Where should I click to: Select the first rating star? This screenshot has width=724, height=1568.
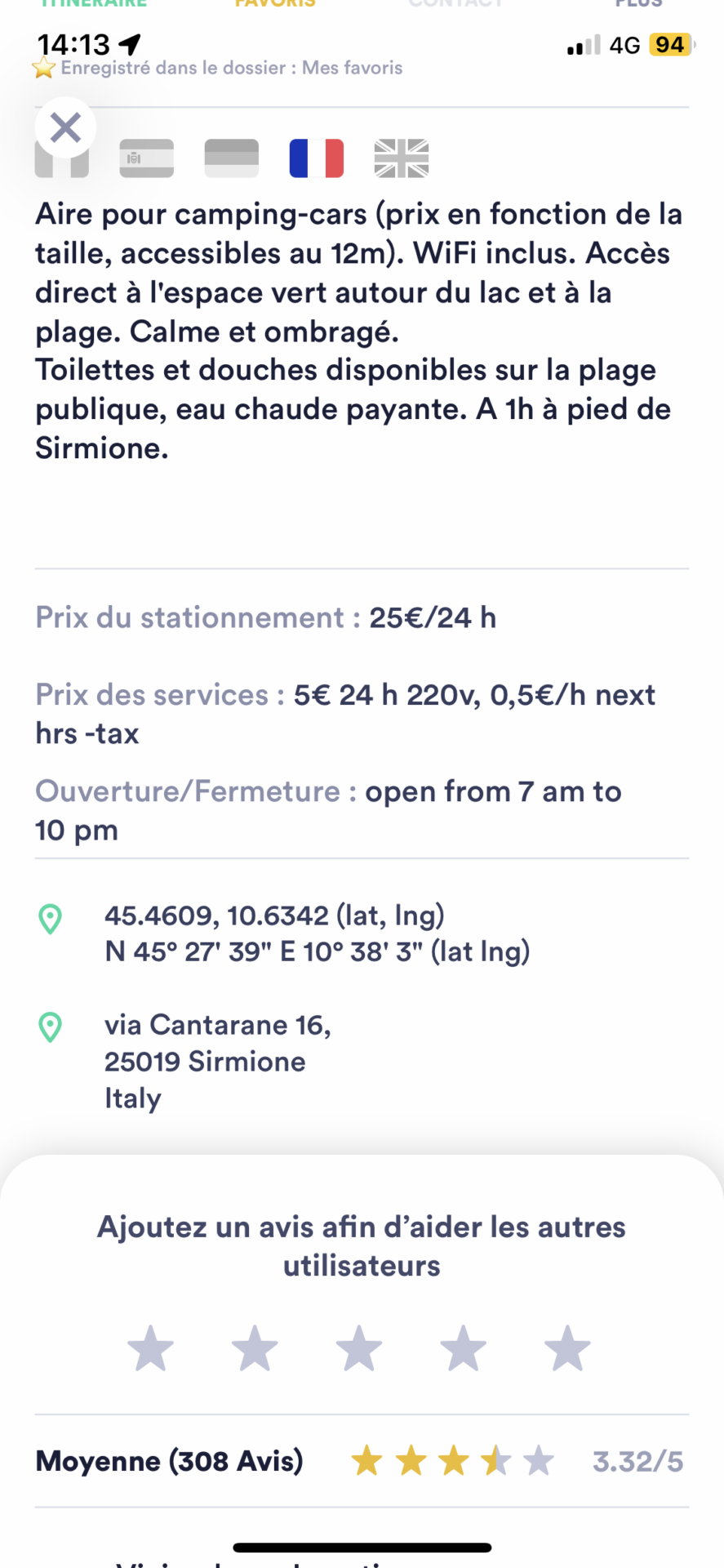pos(150,1347)
